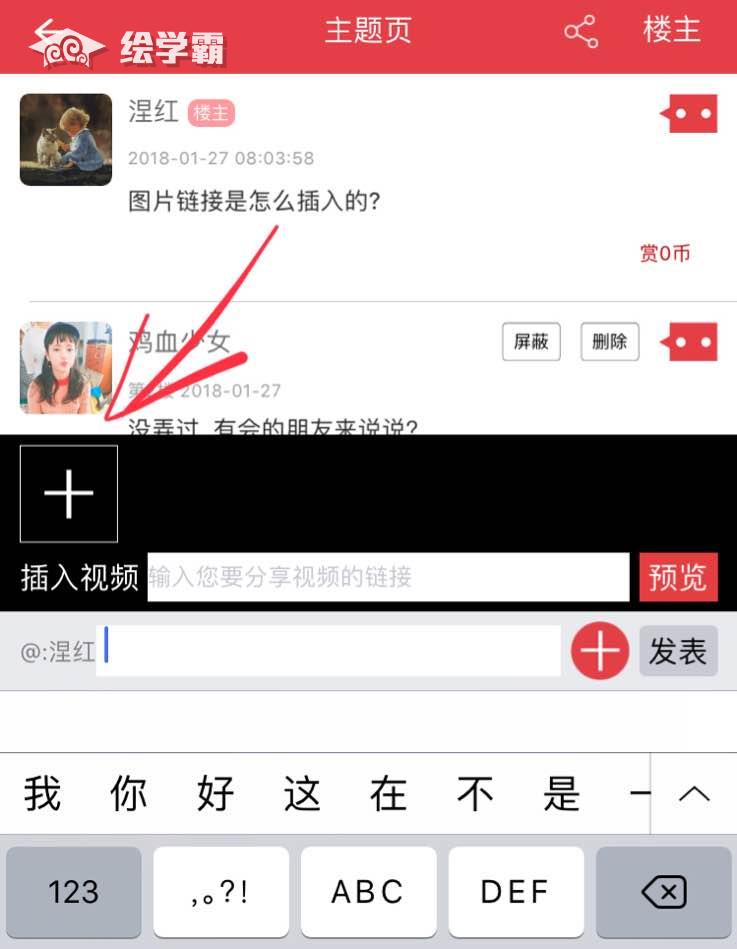Toggle the red plus attachment button
This screenshot has width=737, height=949.
599,652
